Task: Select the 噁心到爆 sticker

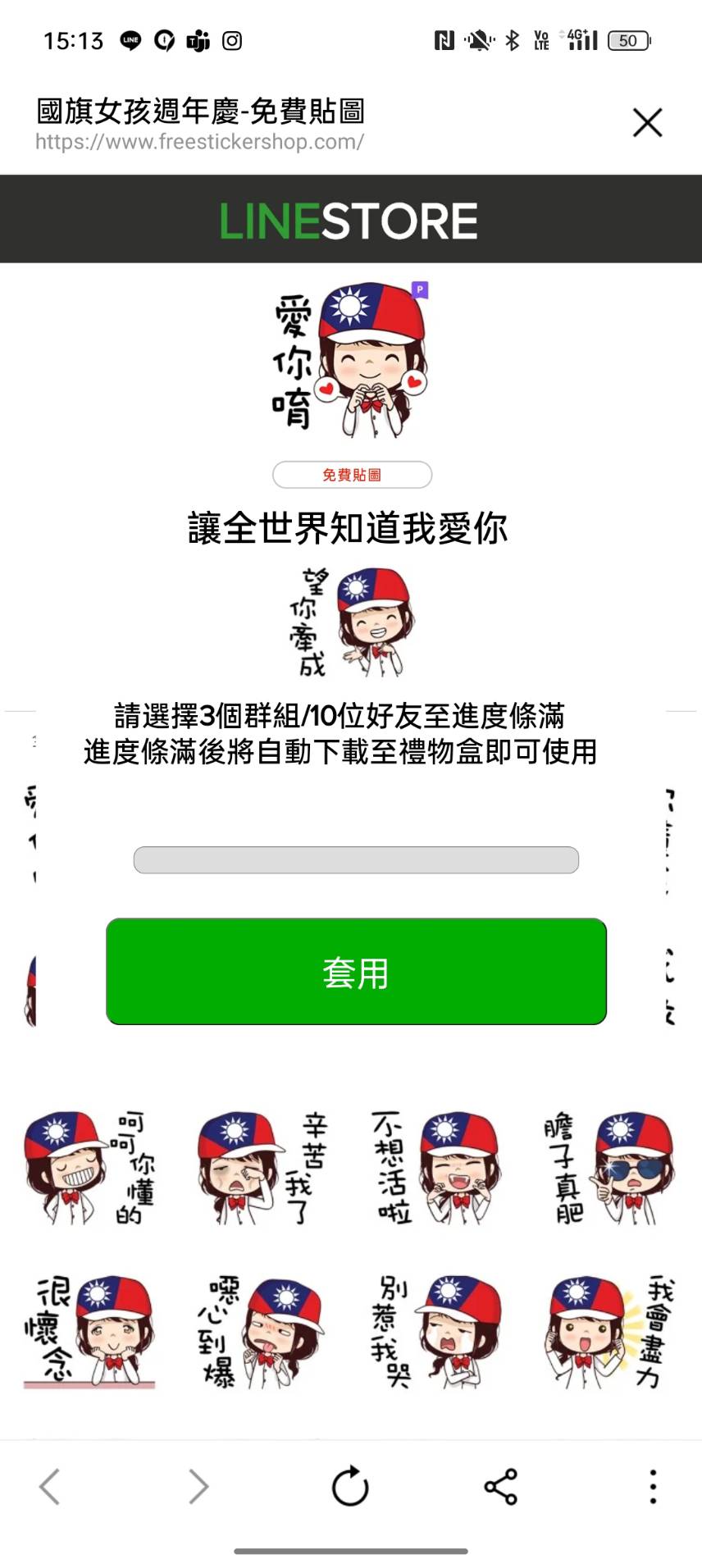Action: tap(262, 1331)
